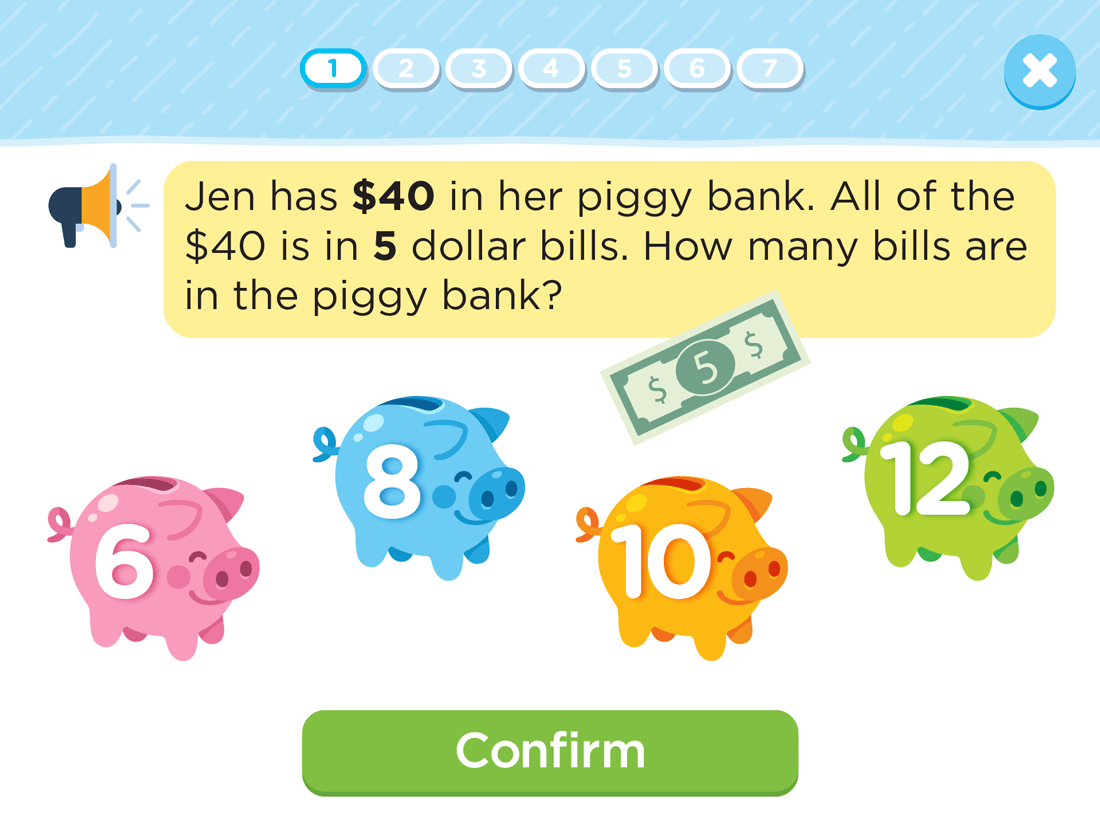This screenshot has width=1100, height=825.
Task: Tap the Confirm button
Action: (x=550, y=751)
